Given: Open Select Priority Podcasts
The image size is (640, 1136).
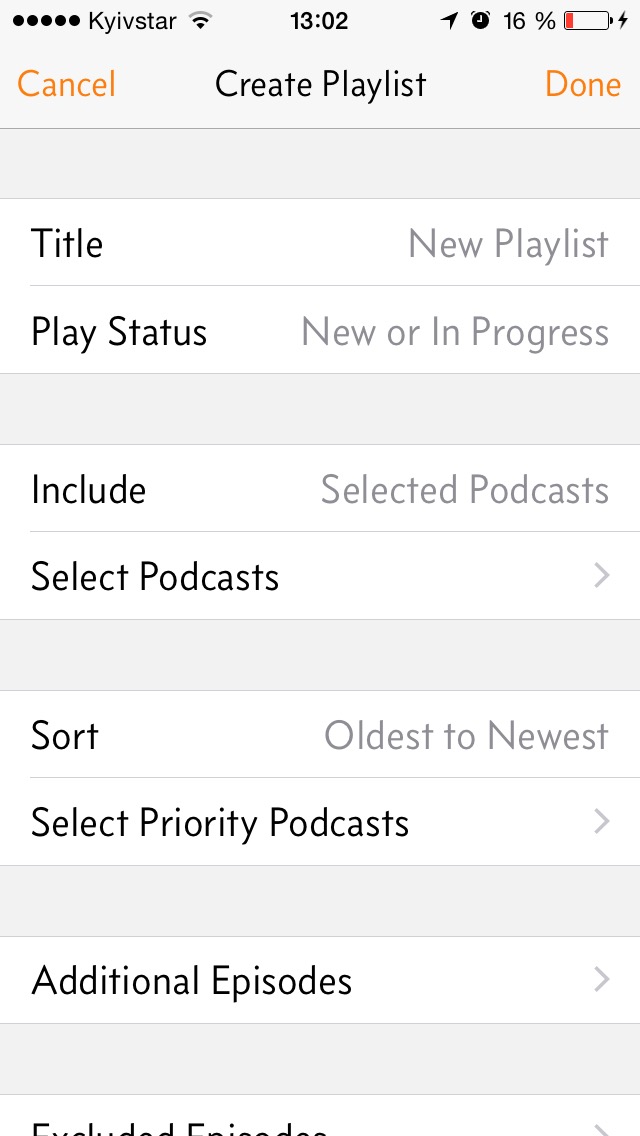Looking at the screenshot, I should tap(320, 822).
